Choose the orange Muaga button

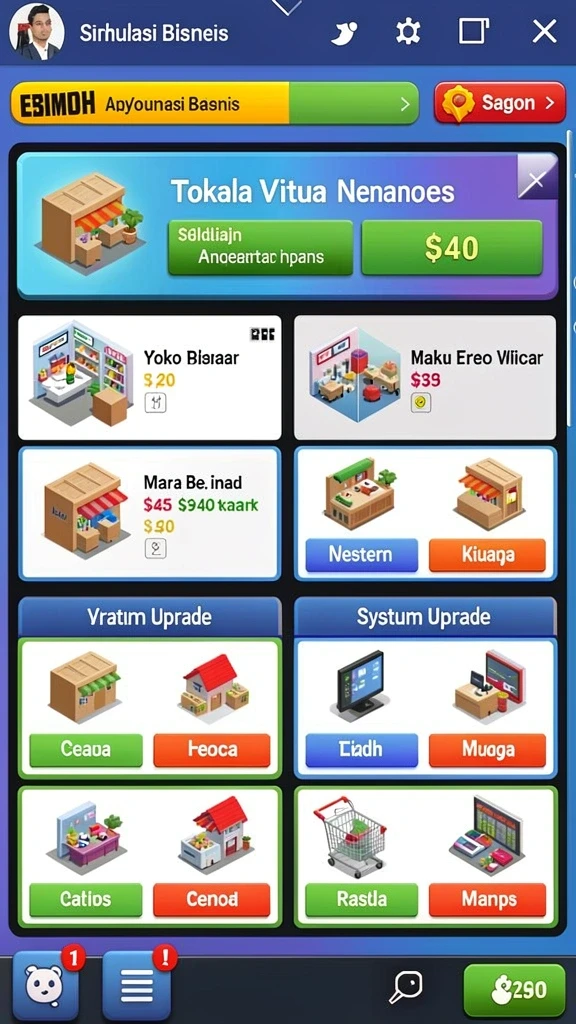pos(487,749)
